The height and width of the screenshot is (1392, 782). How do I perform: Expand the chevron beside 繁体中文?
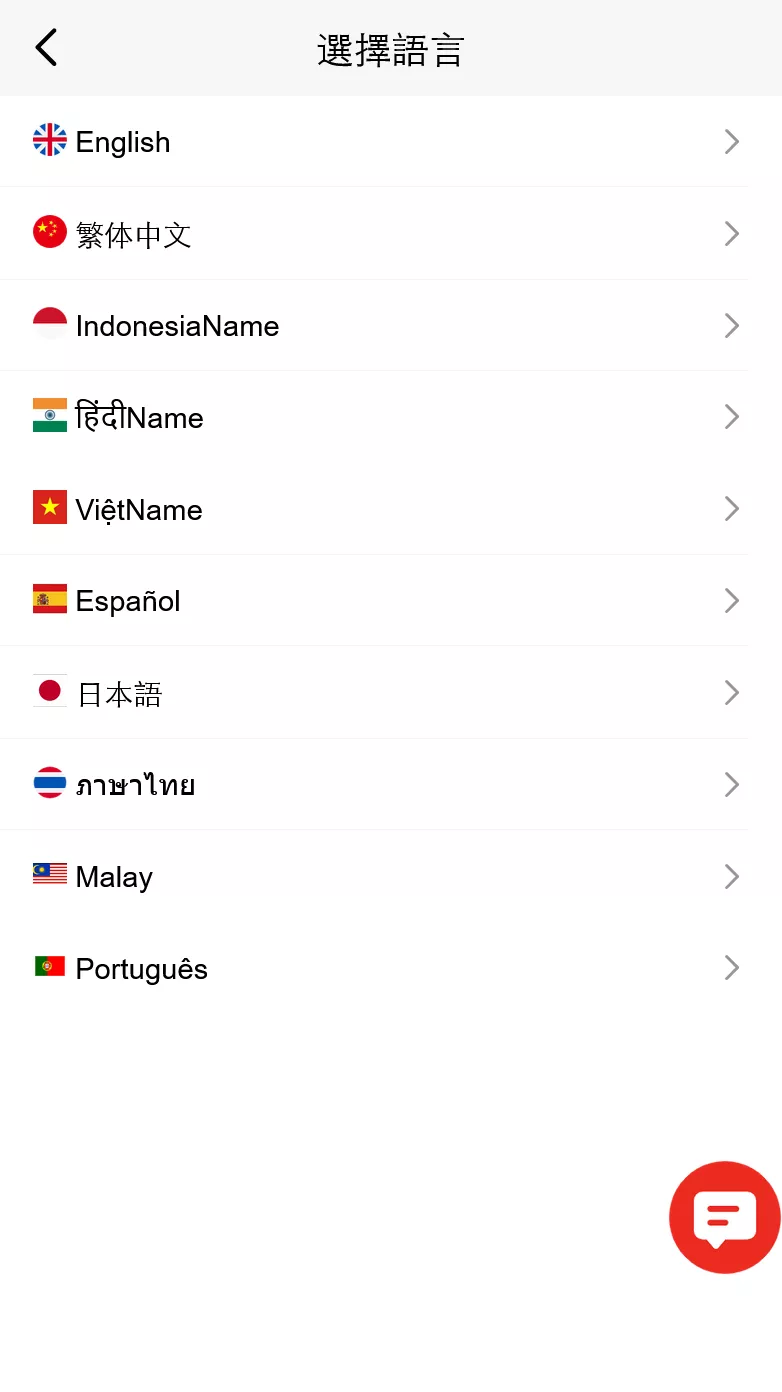tap(731, 233)
